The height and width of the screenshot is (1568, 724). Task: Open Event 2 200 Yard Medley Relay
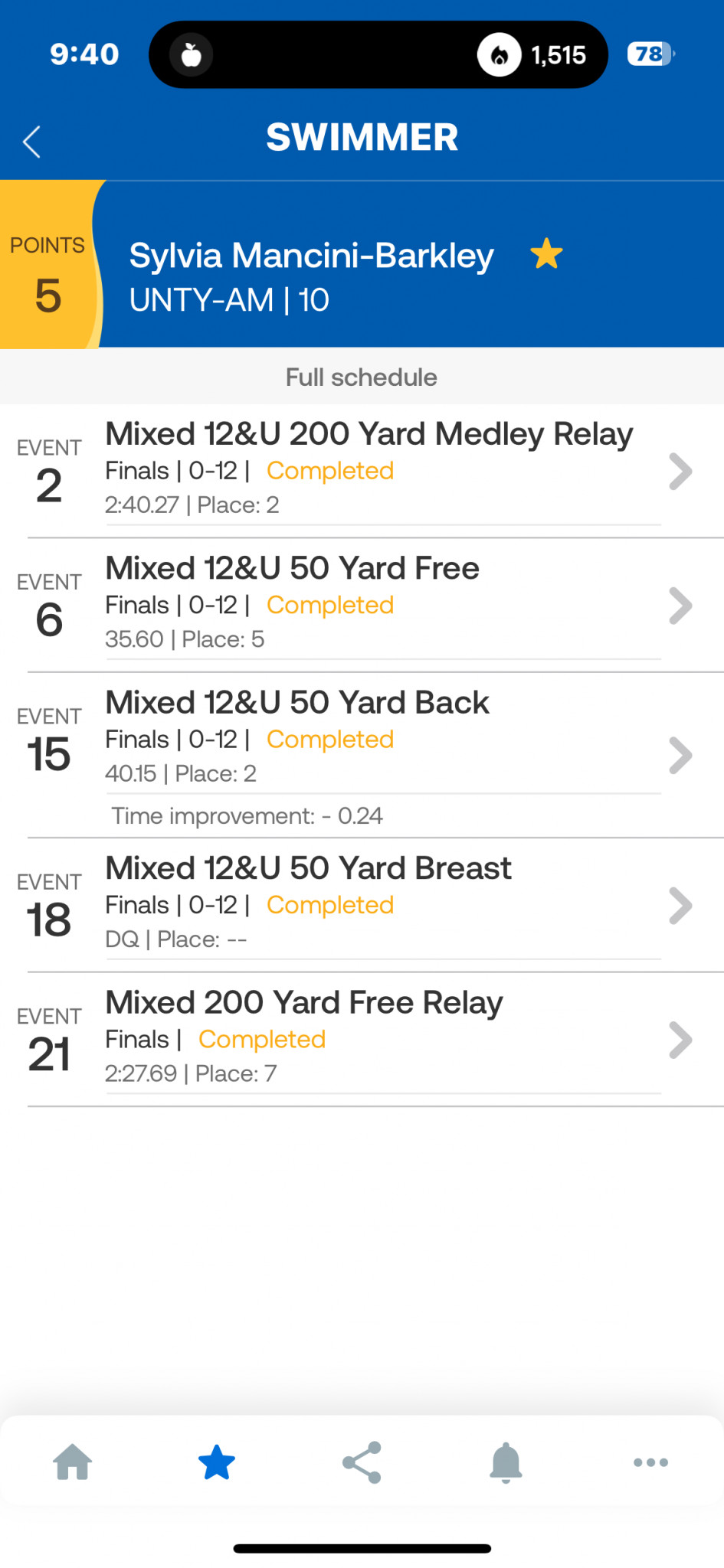coord(362,470)
